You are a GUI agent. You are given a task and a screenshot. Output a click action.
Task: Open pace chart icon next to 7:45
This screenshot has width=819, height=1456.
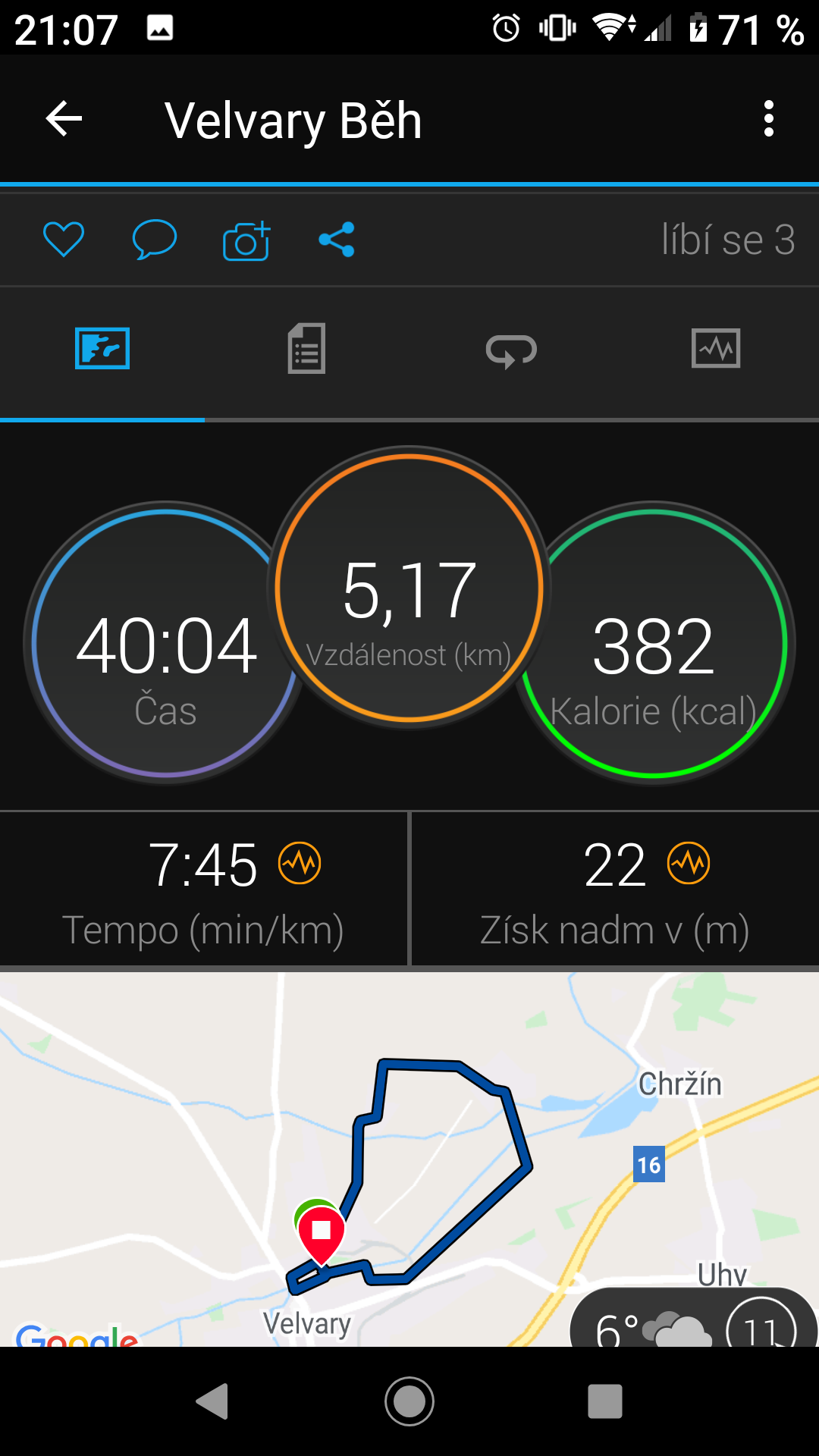pyautogui.click(x=300, y=863)
